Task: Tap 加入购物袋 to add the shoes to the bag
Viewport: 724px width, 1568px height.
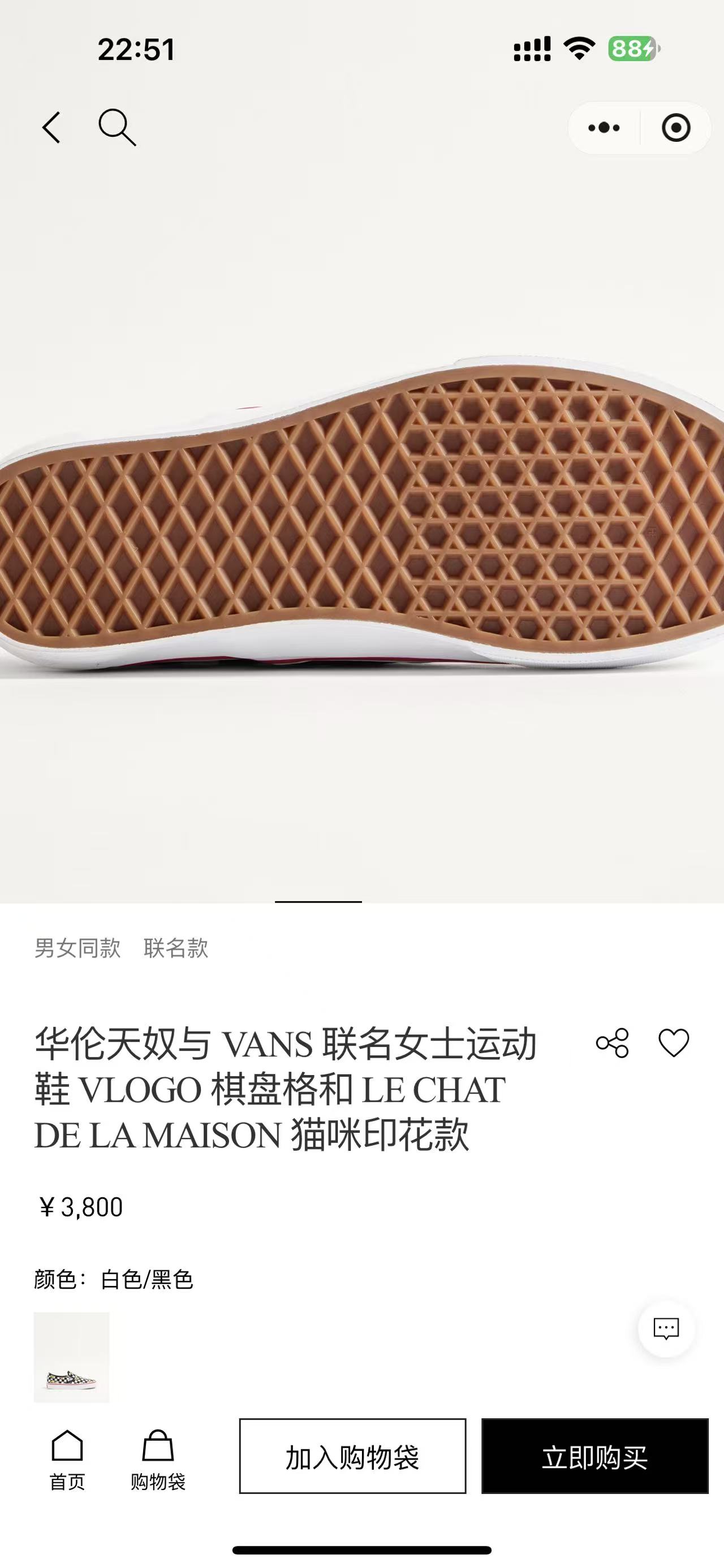Action: tap(352, 1456)
